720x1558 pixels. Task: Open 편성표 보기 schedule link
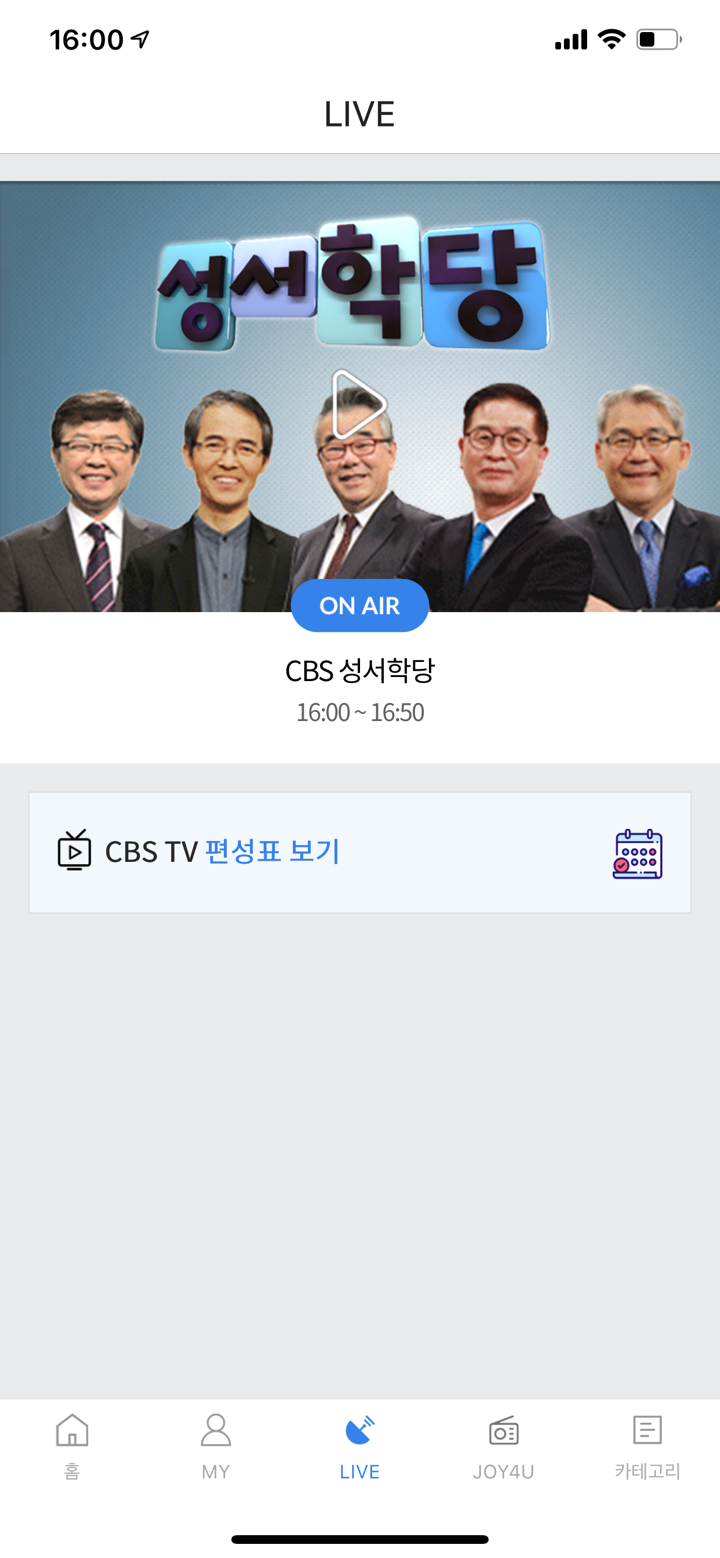(272, 851)
